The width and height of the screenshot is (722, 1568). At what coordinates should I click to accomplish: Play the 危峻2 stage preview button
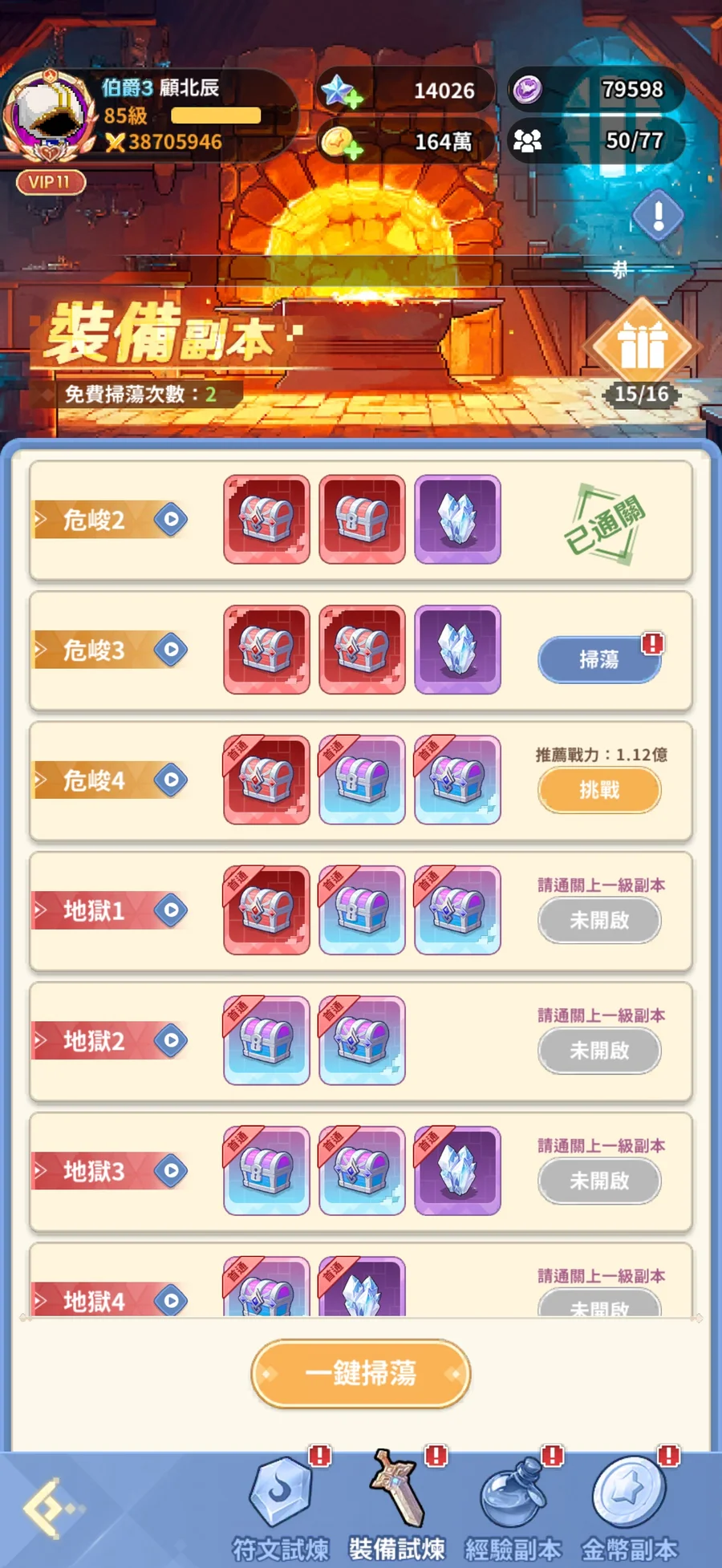(171, 520)
